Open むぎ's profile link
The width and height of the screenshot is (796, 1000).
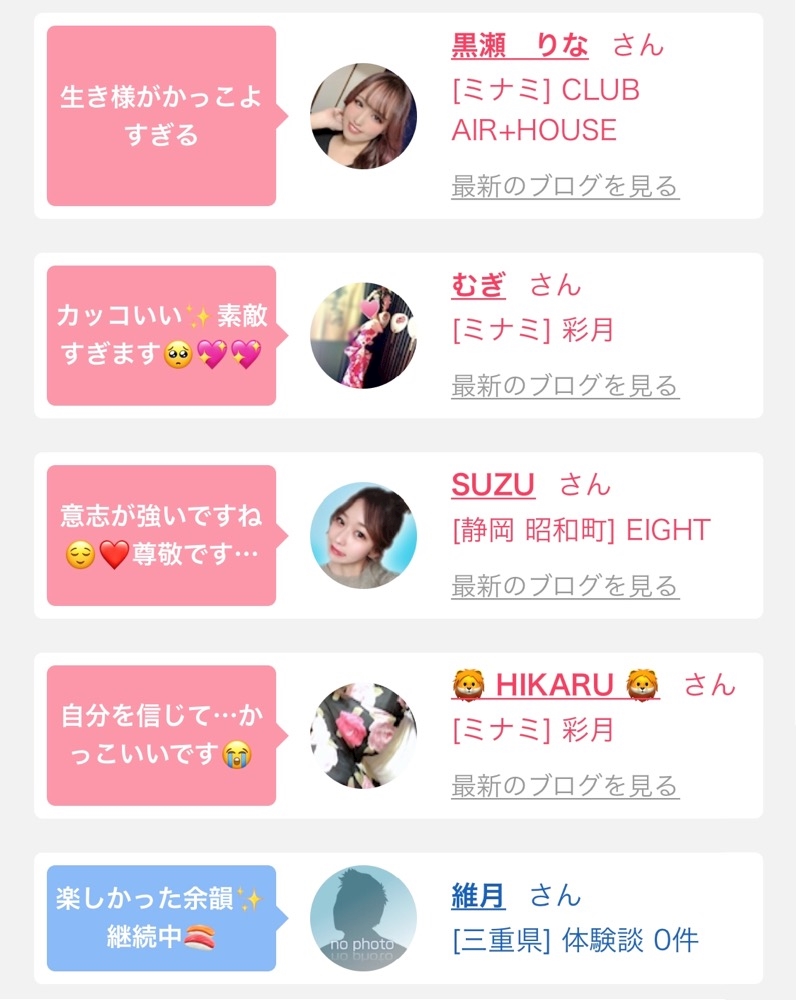click(478, 285)
